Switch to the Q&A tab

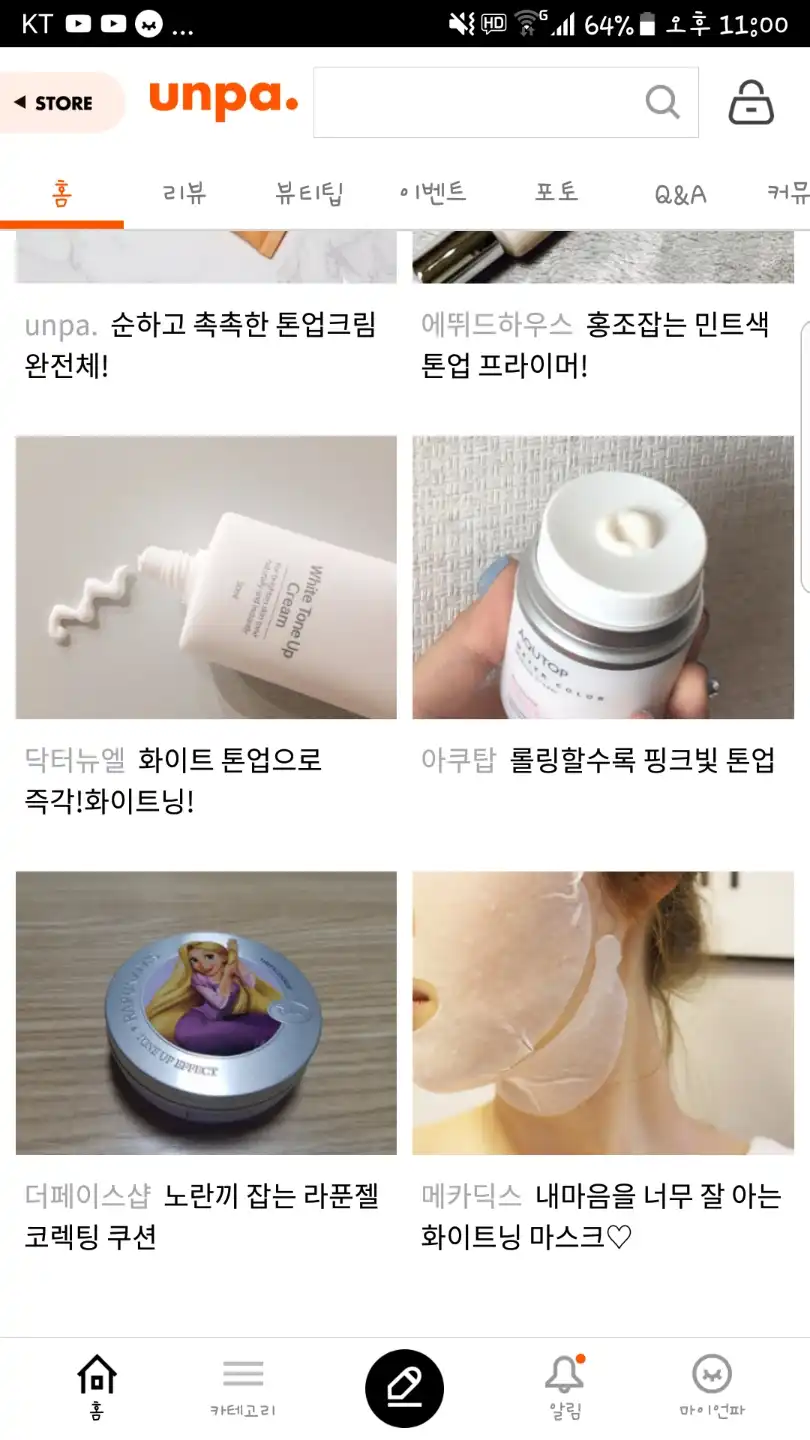coord(680,195)
